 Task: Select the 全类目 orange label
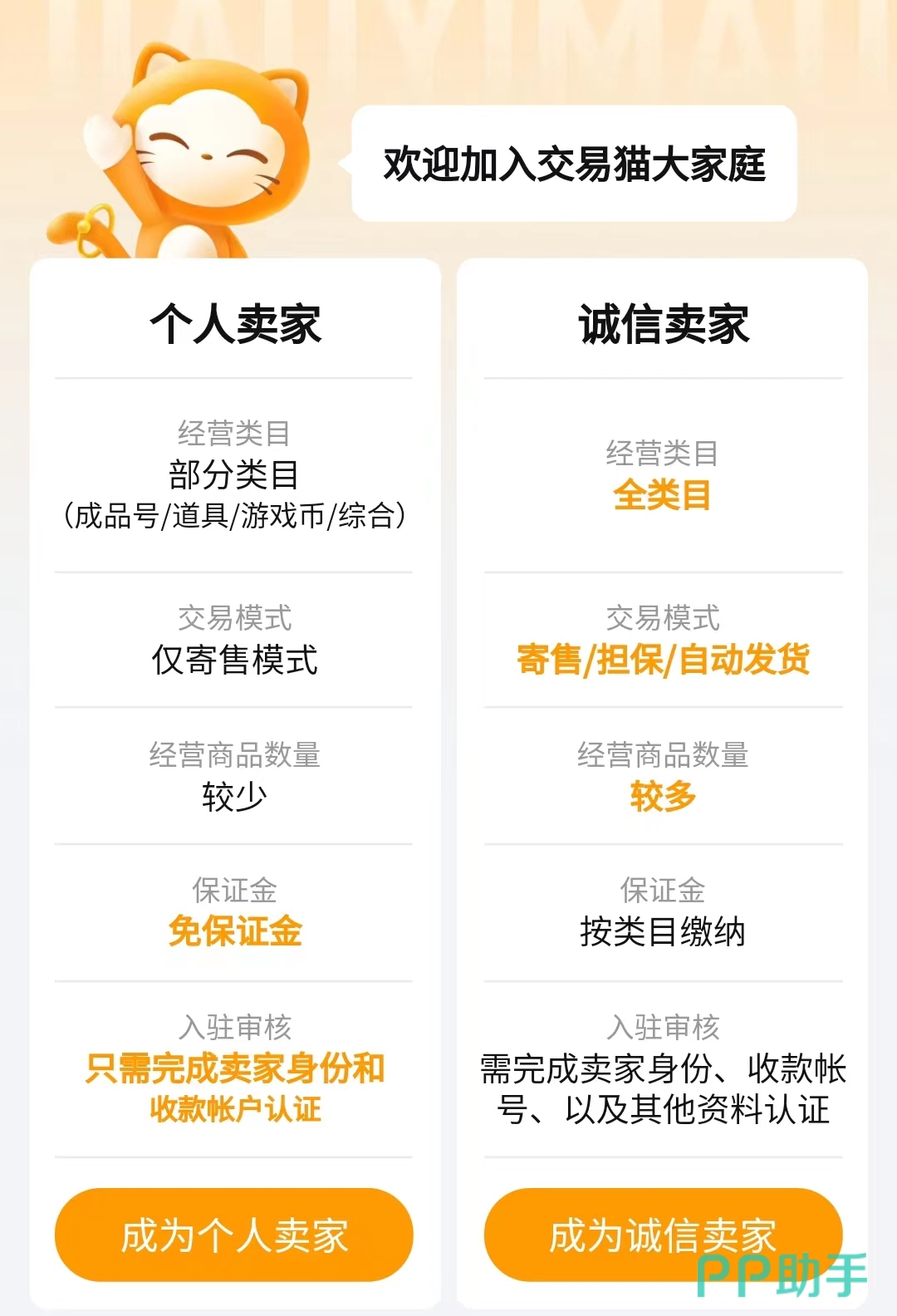(662, 492)
